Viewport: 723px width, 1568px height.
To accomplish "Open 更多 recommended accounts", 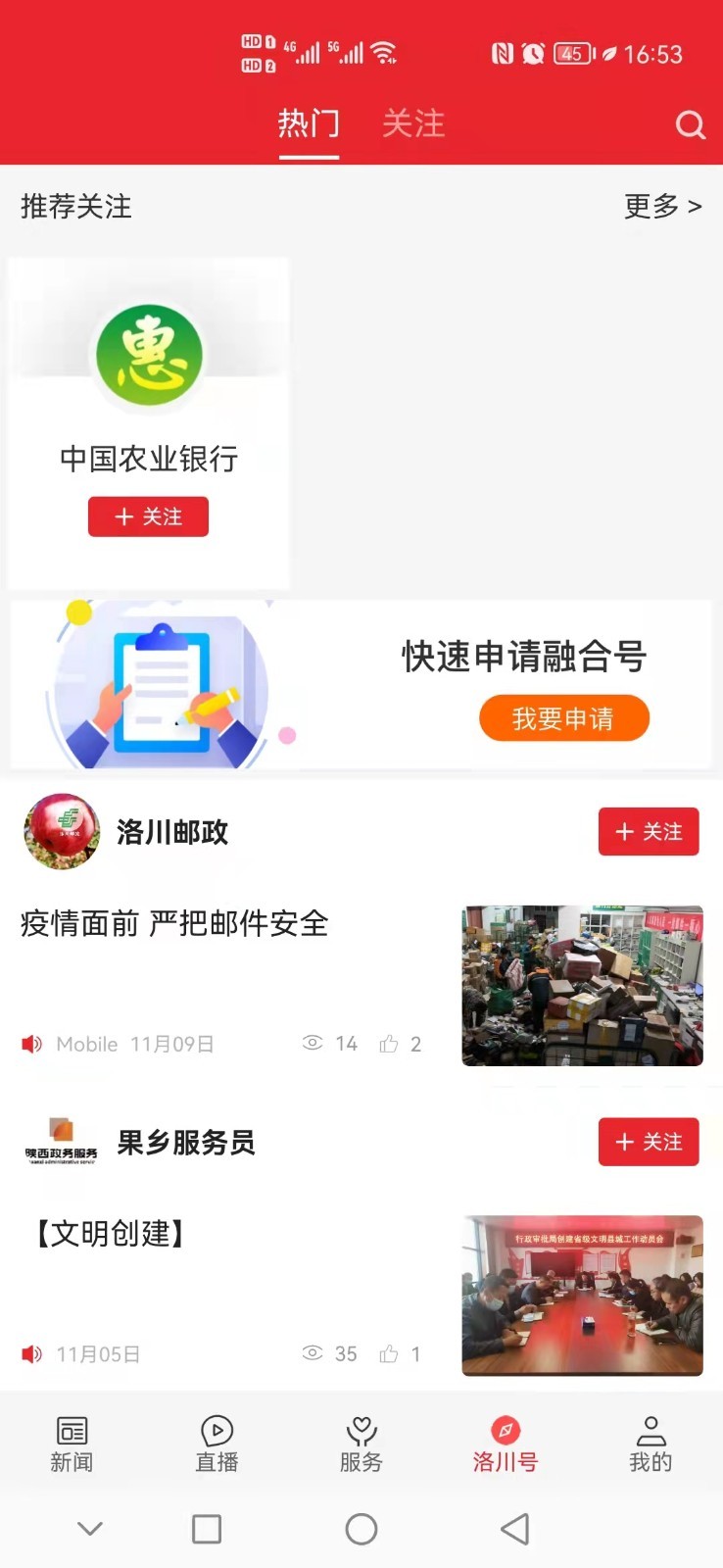I will (x=662, y=207).
